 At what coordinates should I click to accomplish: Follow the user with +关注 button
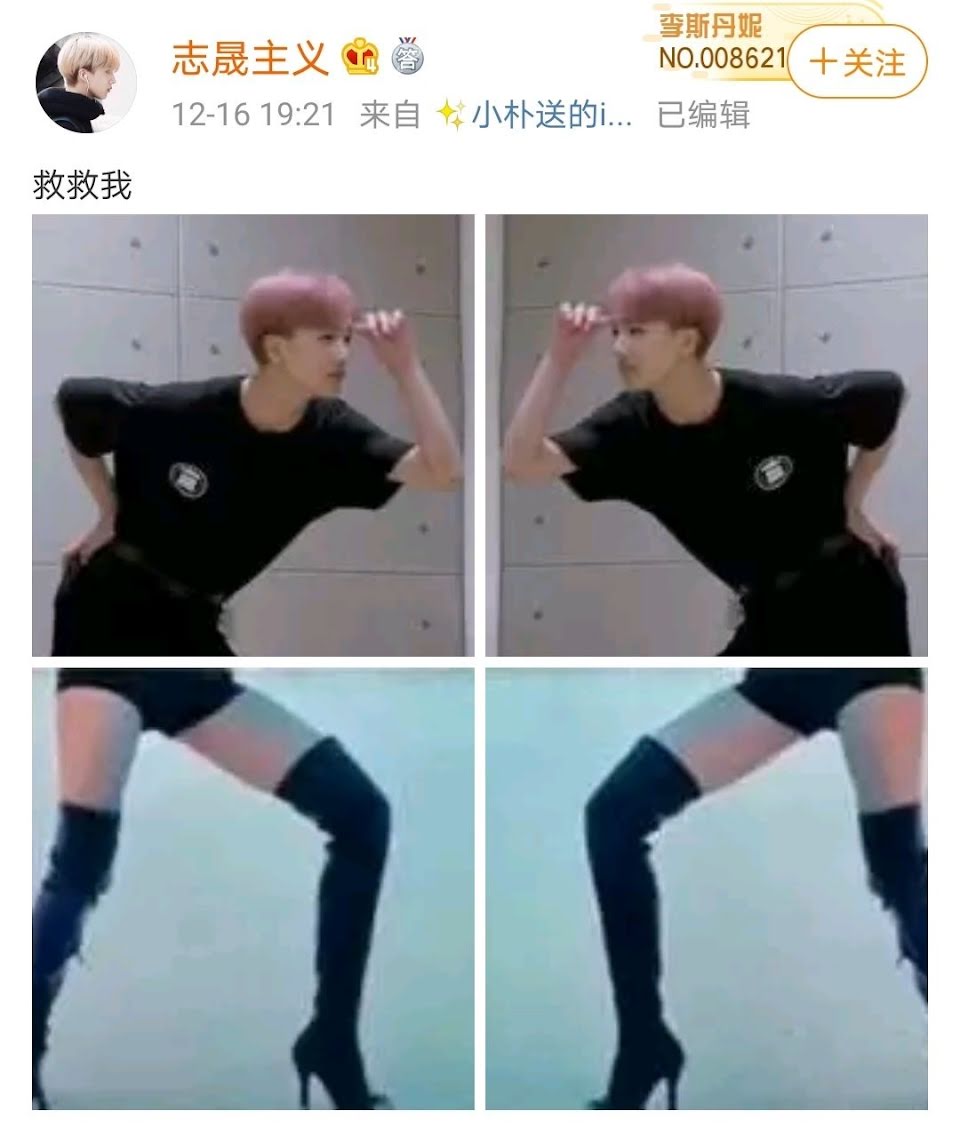857,62
